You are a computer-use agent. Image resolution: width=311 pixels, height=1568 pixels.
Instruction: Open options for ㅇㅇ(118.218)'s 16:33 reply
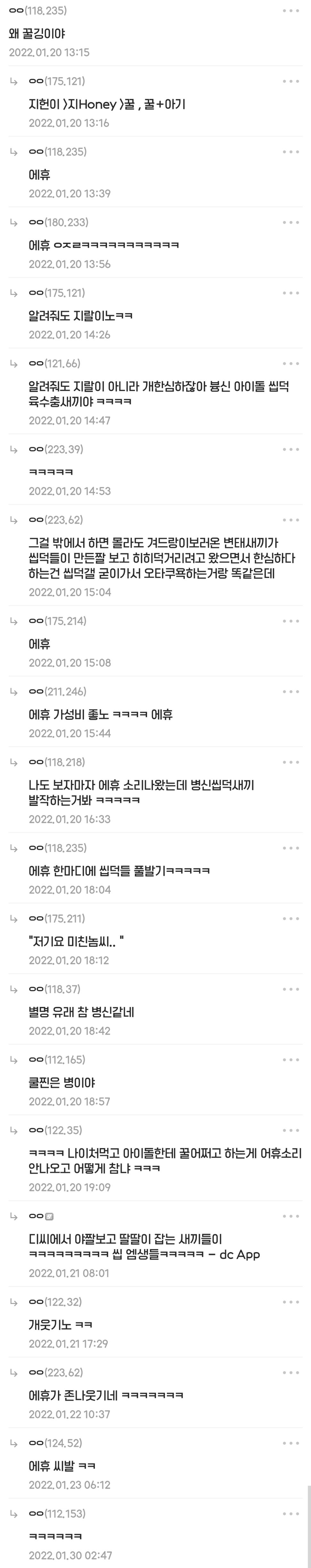290,763
